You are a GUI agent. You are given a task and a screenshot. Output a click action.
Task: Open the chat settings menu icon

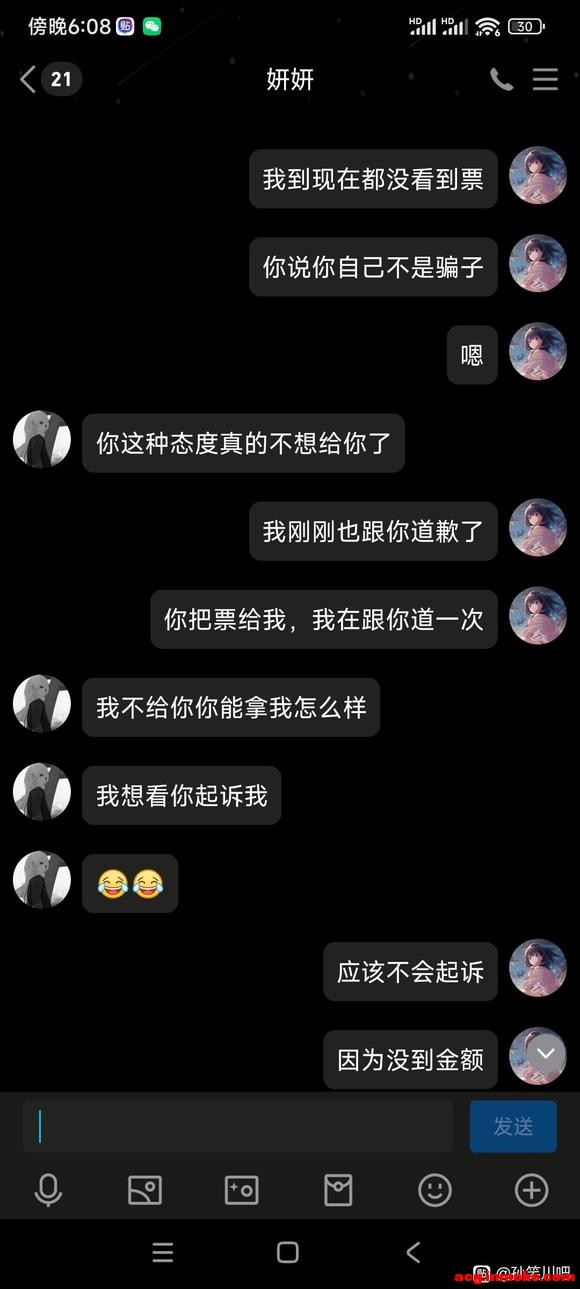tap(545, 80)
